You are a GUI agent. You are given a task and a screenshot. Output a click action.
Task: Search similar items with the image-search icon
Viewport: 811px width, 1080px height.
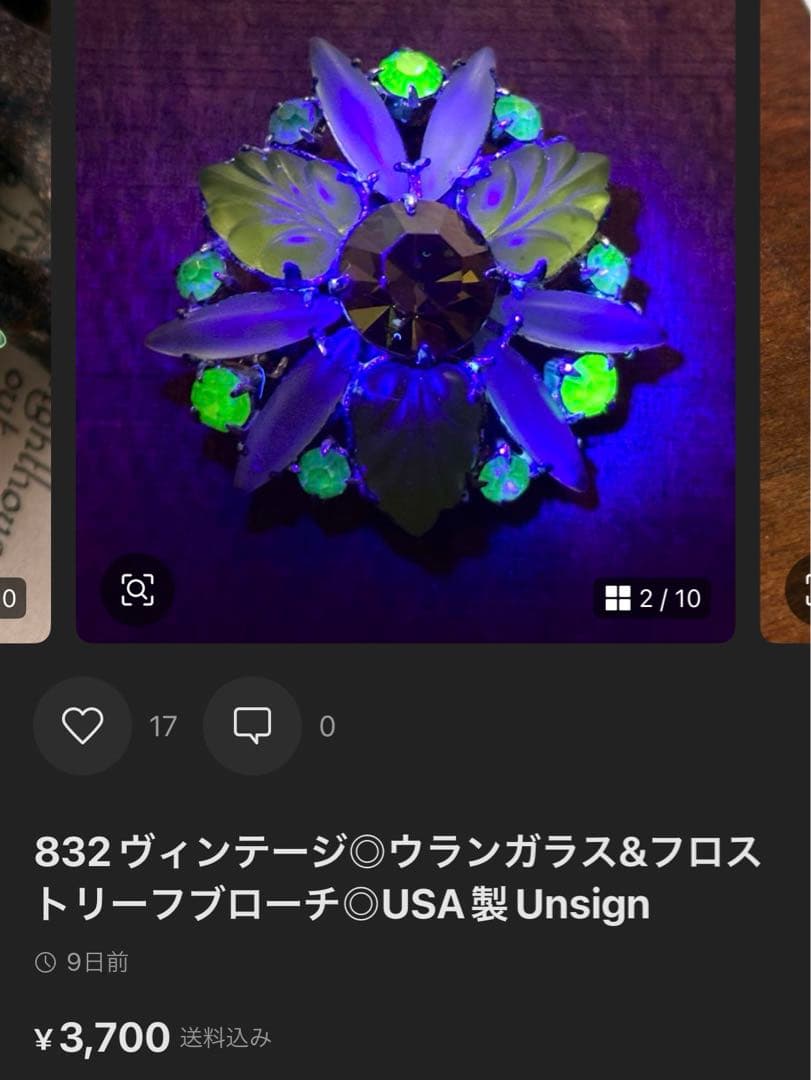138,590
